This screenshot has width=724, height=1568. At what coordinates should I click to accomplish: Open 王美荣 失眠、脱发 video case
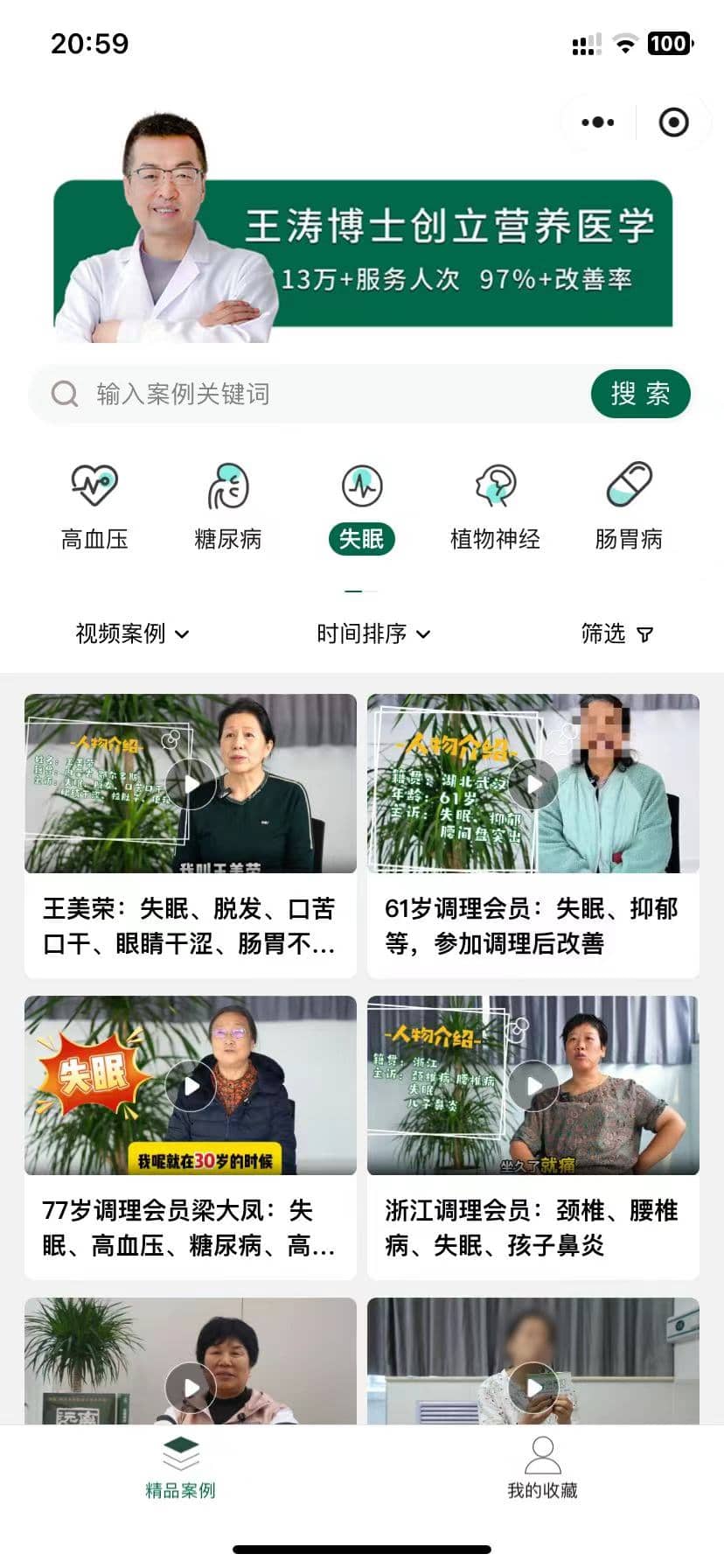point(191,835)
